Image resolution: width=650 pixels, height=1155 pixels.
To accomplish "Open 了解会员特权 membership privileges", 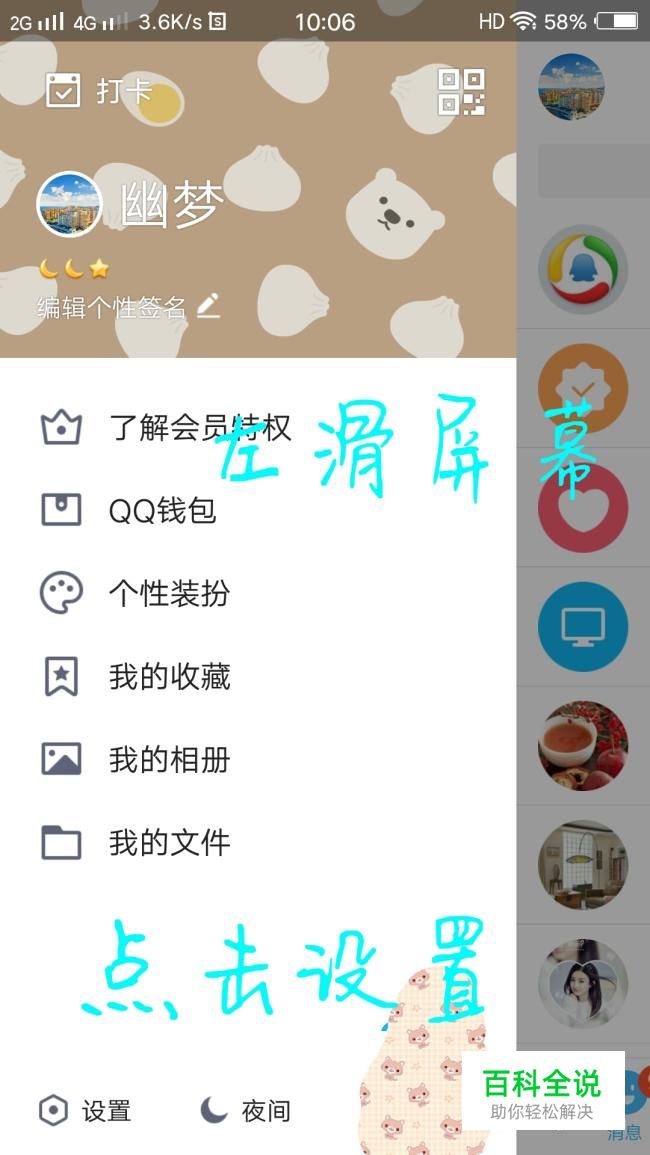I will click(x=166, y=428).
